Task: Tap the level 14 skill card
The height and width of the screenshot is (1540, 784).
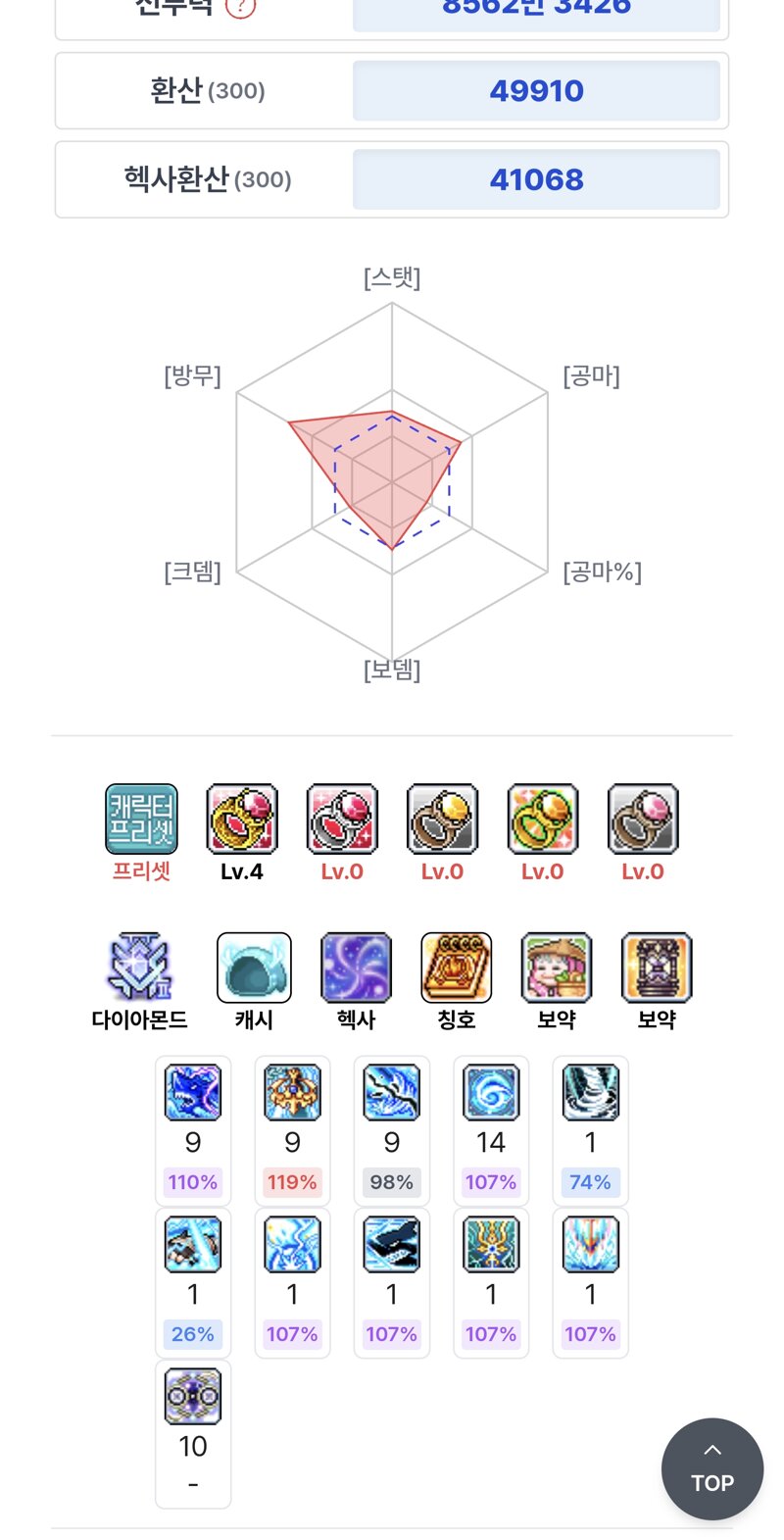Action: [491, 1130]
